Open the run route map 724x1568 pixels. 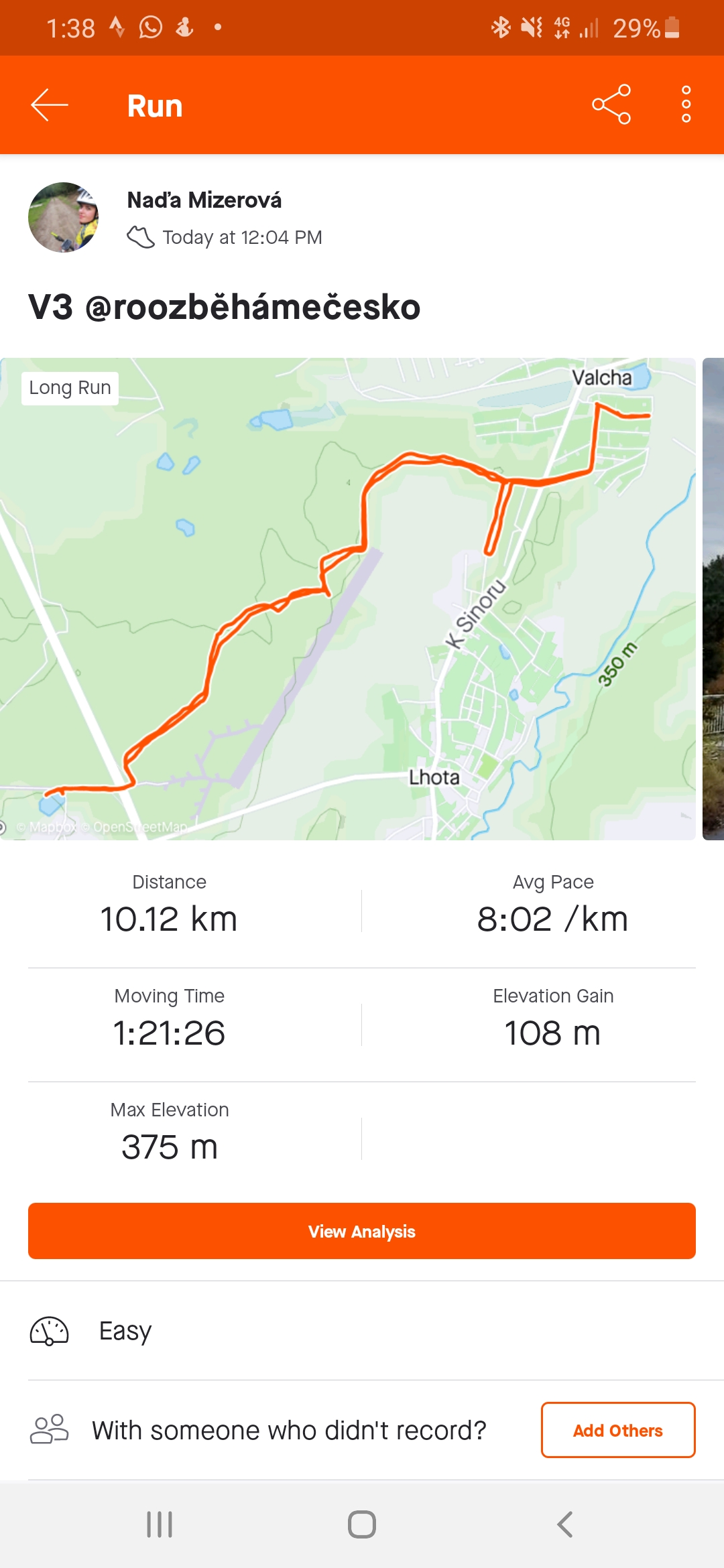click(x=347, y=598)
